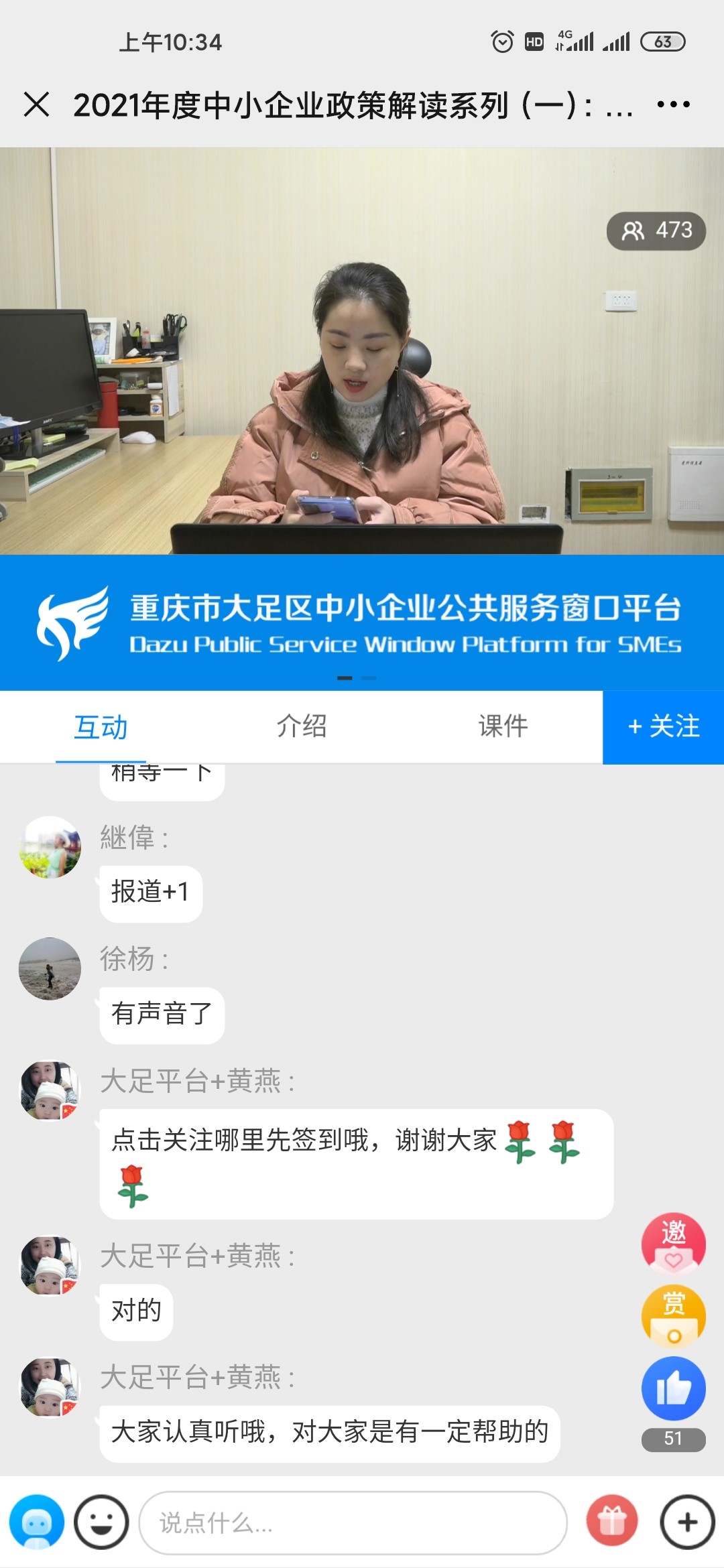Screen dimensions: 724x1568
Task: Open the 大足区中小企业公共服务窗口平台 banner
Action: [362, 623]
